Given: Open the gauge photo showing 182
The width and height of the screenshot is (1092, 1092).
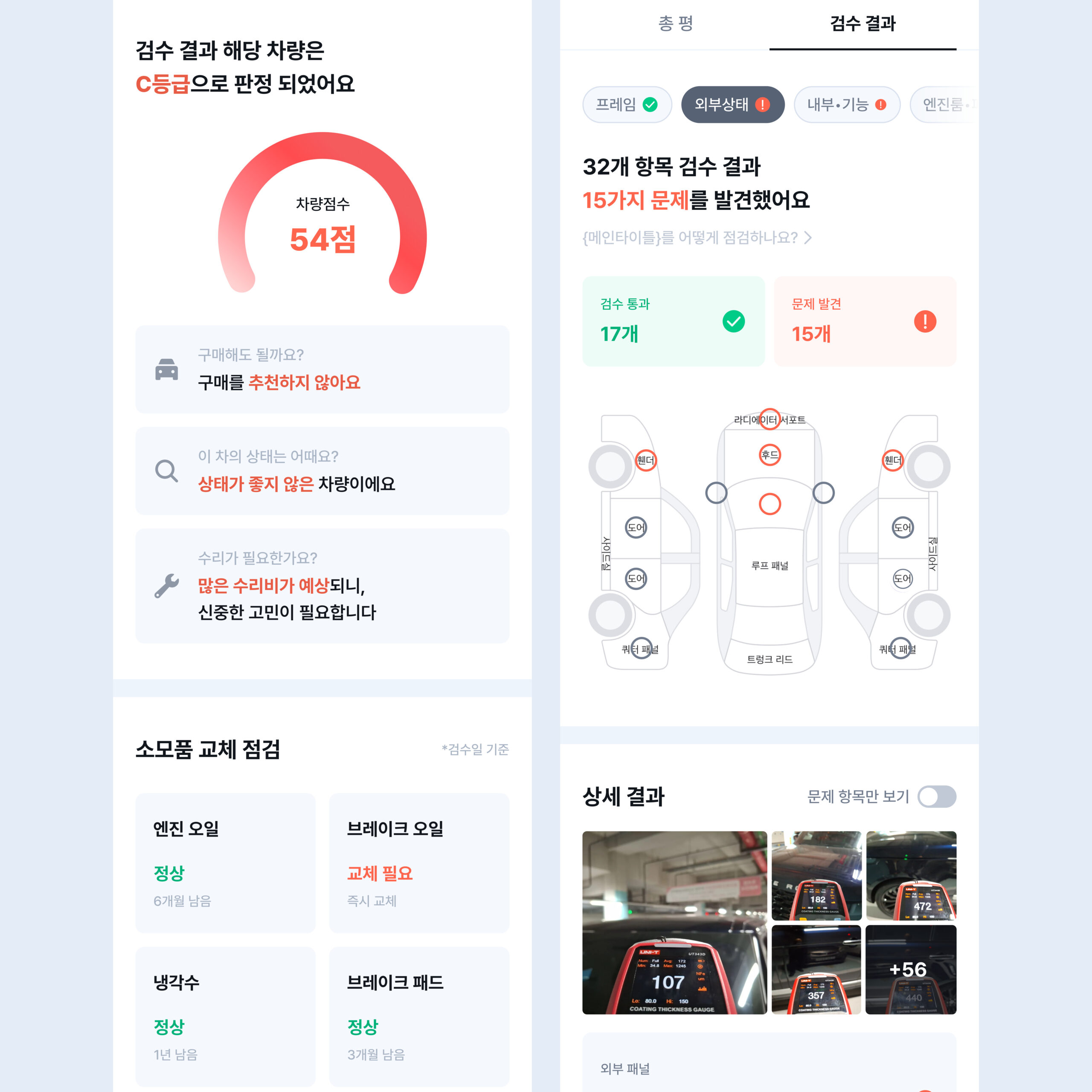Looking at the screenshot, I should [x=816, y=875].
